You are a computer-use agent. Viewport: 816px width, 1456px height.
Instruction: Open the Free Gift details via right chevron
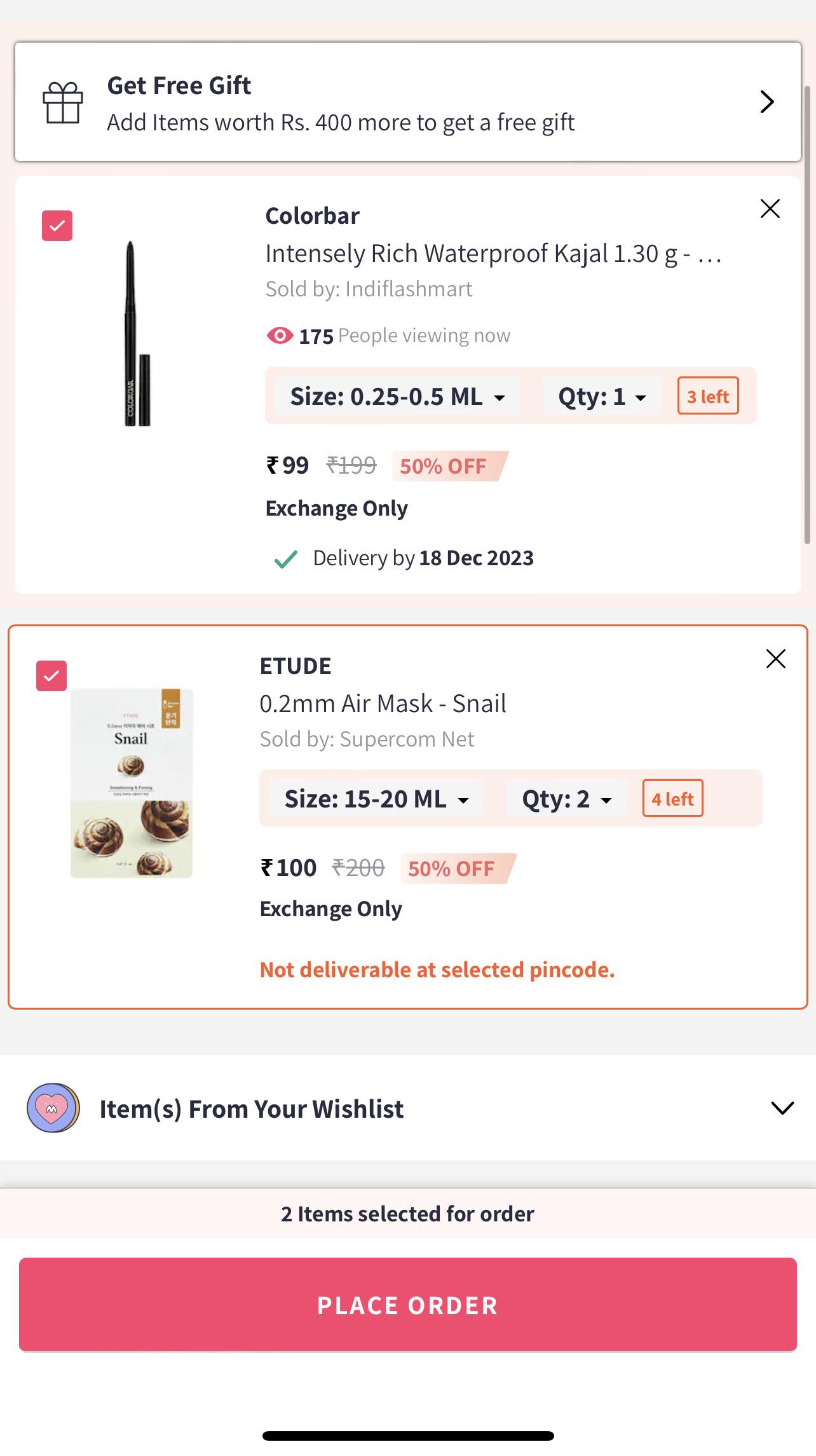click(766, 102)
